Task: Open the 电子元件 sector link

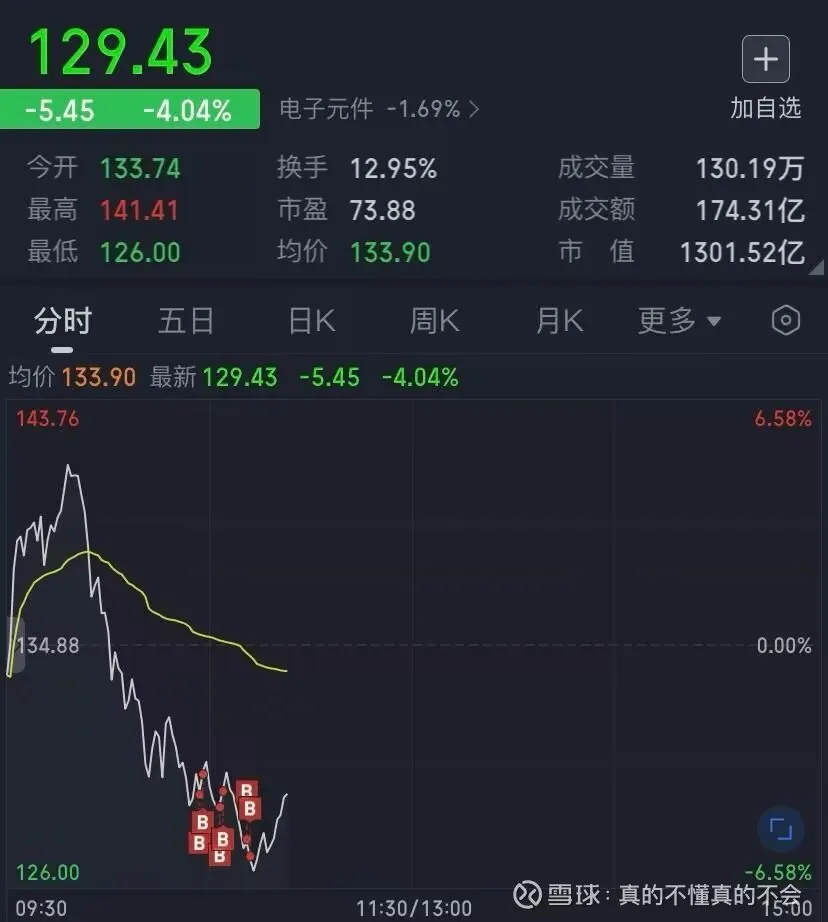Action: (379, 109)
